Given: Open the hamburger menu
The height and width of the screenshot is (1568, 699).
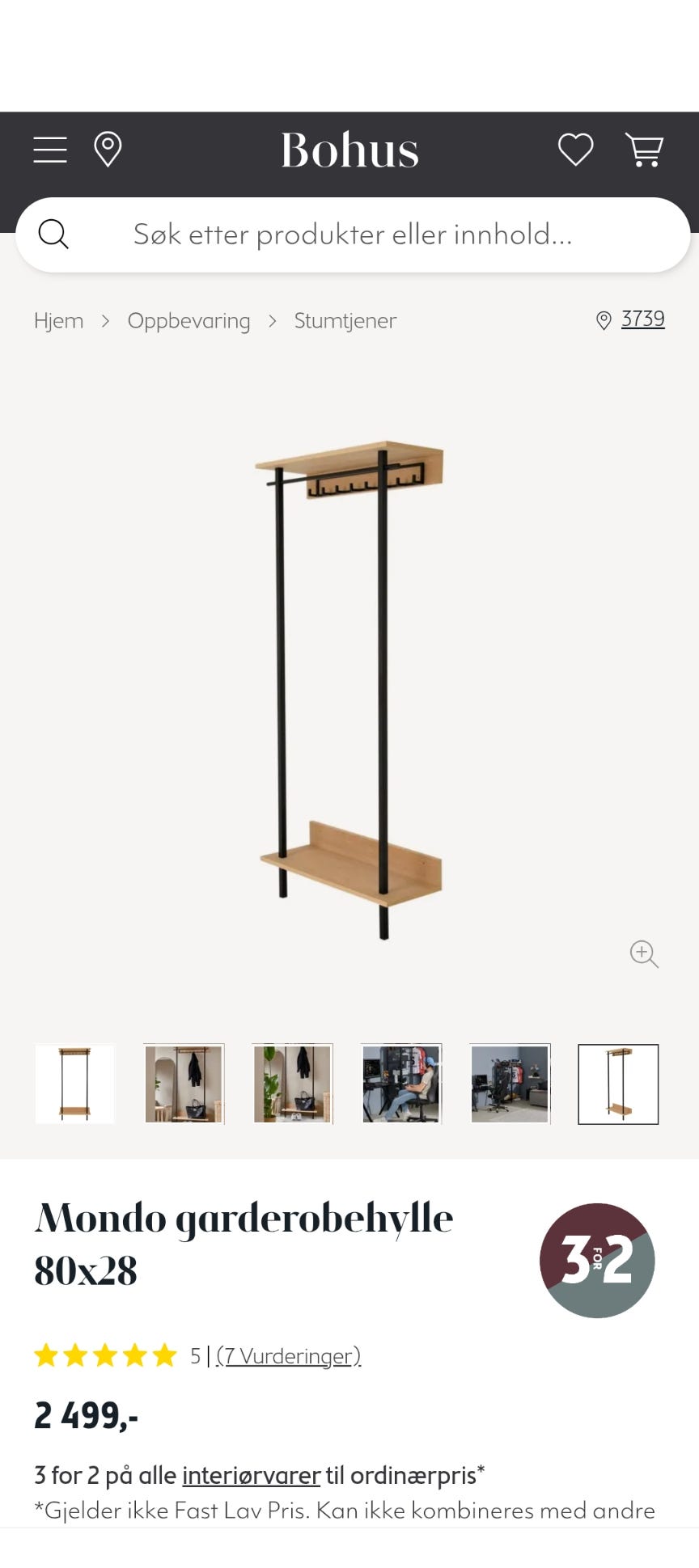Looking at the screenshot, I should click(x=50, y=150).
